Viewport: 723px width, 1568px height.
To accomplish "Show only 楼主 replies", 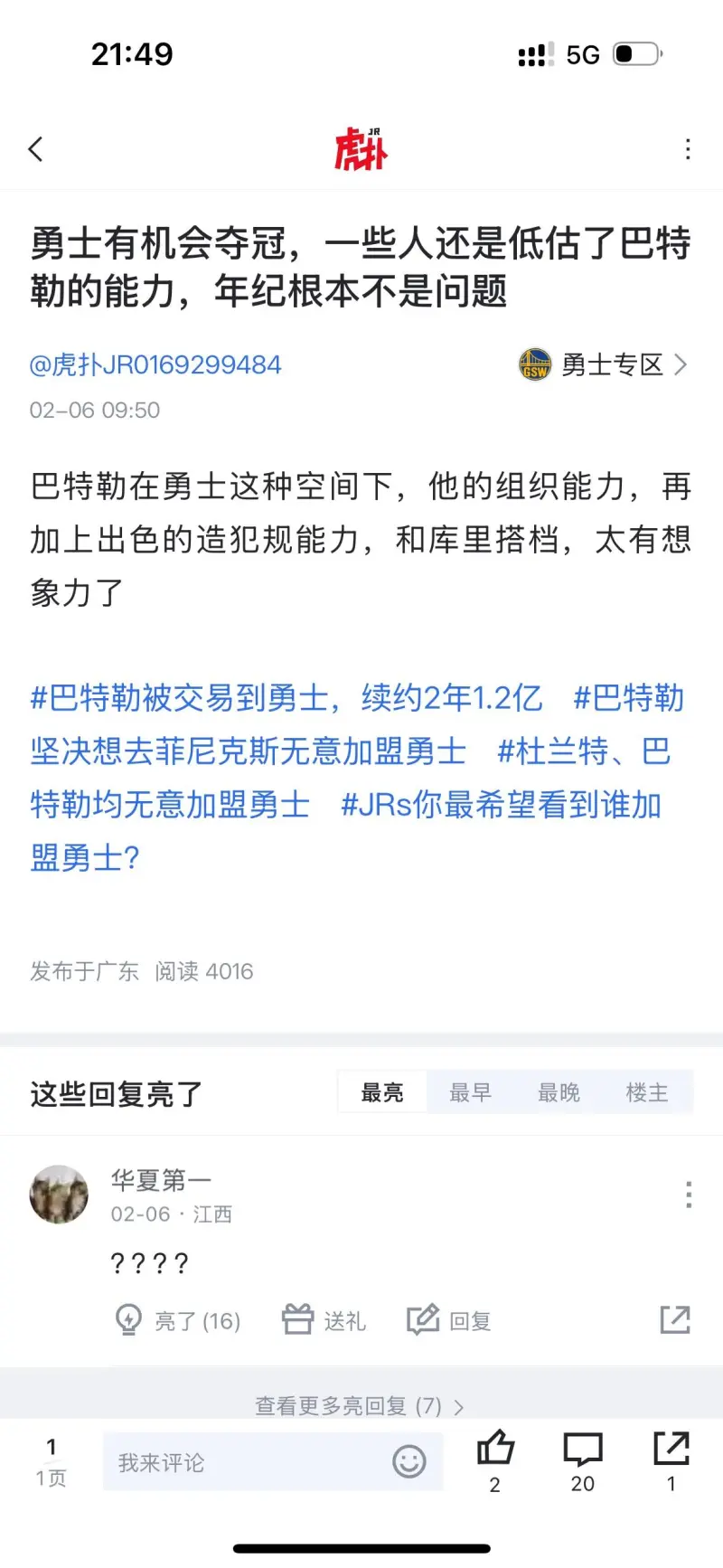I will click(647, 1092).
